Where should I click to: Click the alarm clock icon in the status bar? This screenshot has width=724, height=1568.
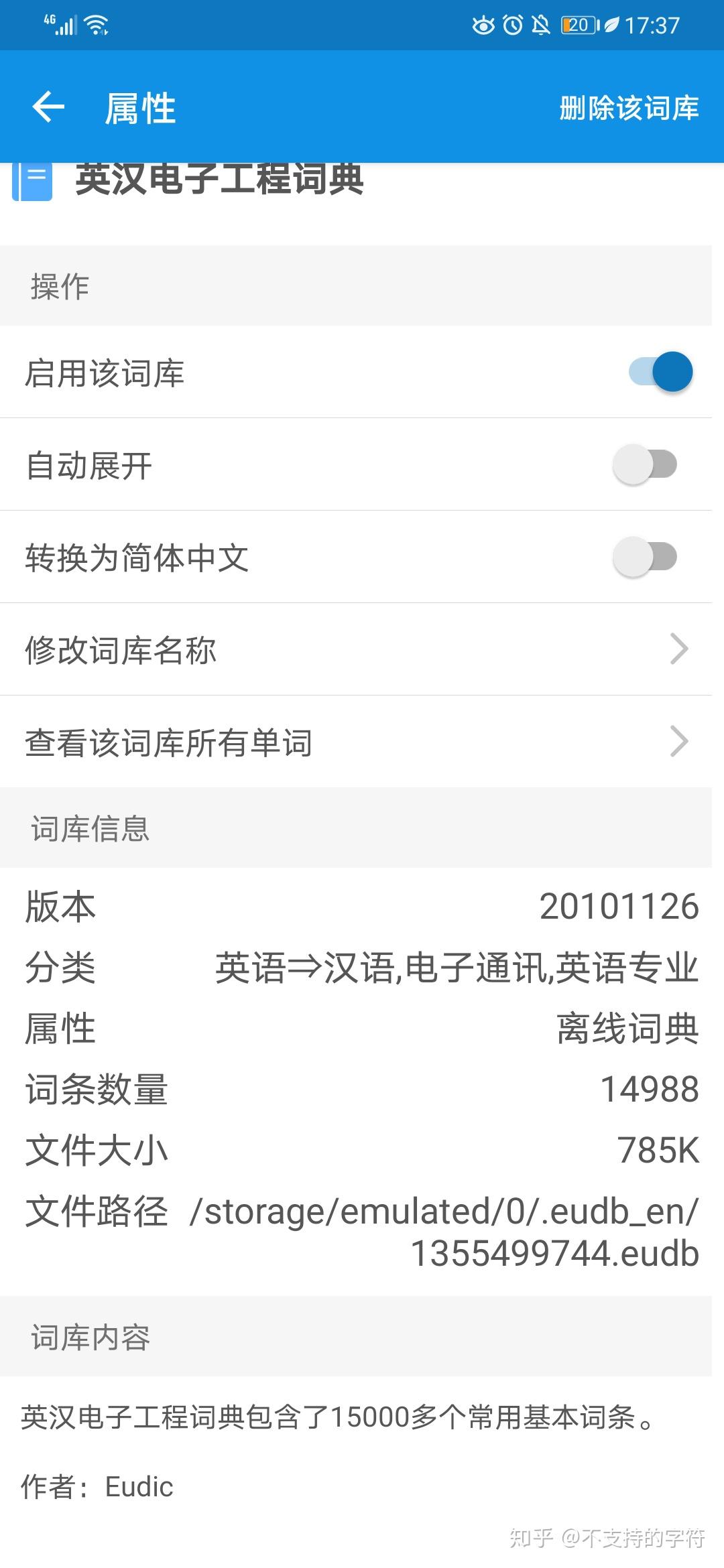tap(511, 24)
